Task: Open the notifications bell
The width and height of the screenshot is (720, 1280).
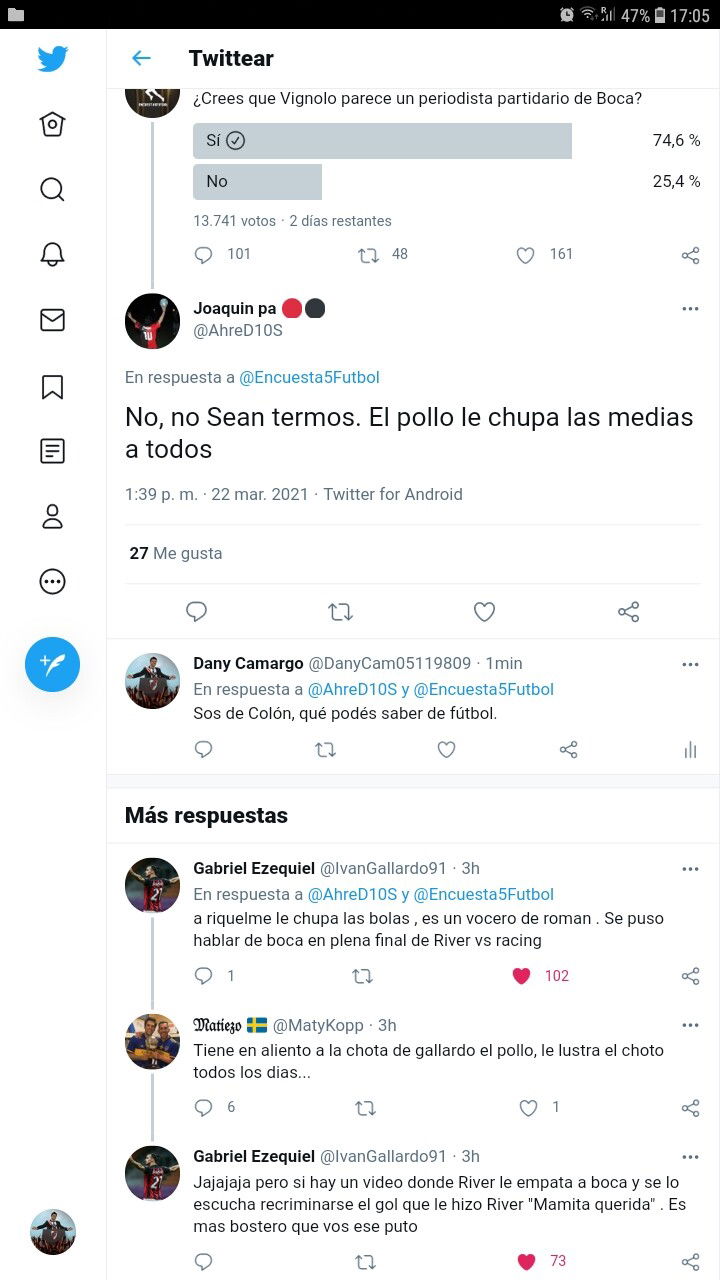Action: [x=52, y=255]
